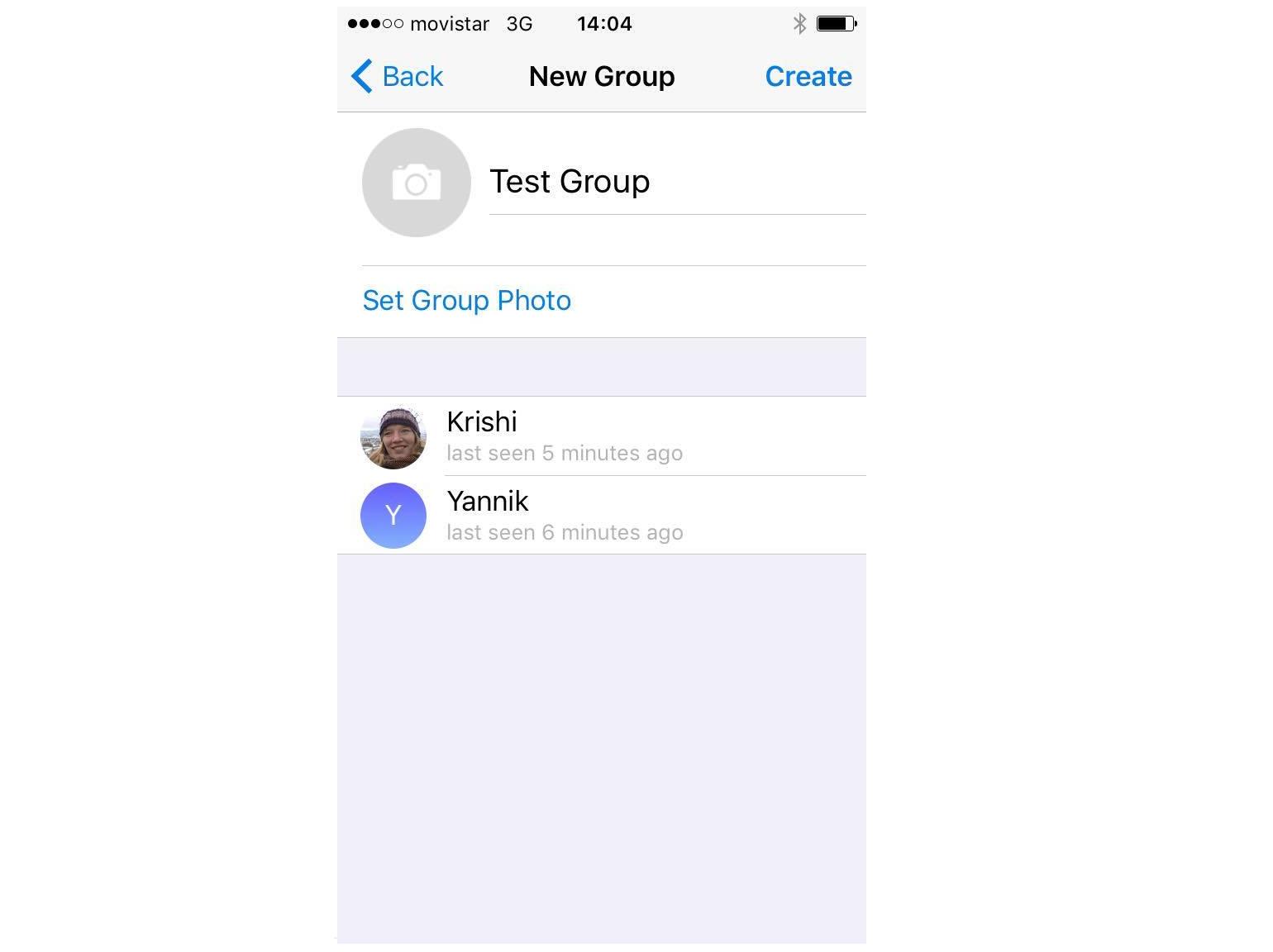1273x952 pixels.
Task: Tap Create to make the group
Action: click(808, 76)
